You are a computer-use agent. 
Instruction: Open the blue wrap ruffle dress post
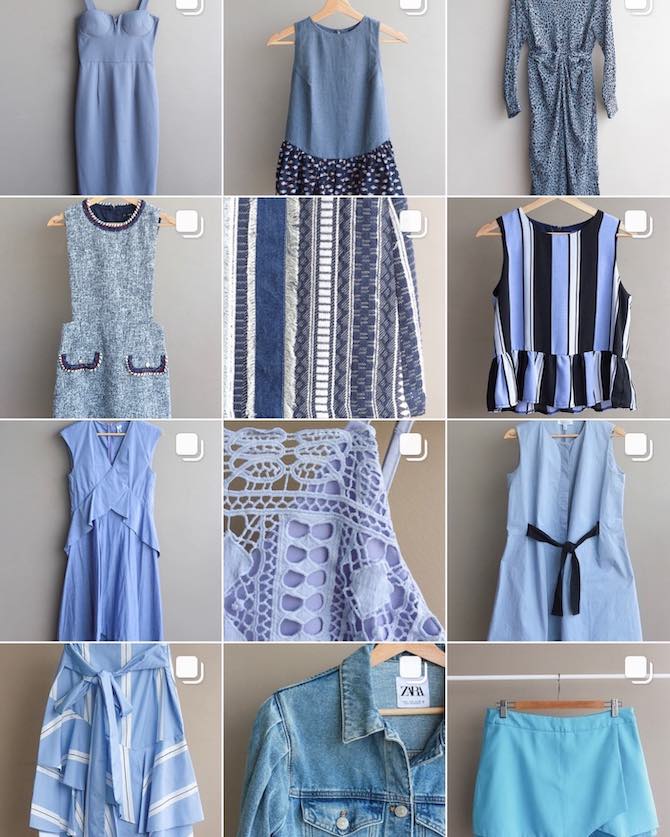click(110, 531)
